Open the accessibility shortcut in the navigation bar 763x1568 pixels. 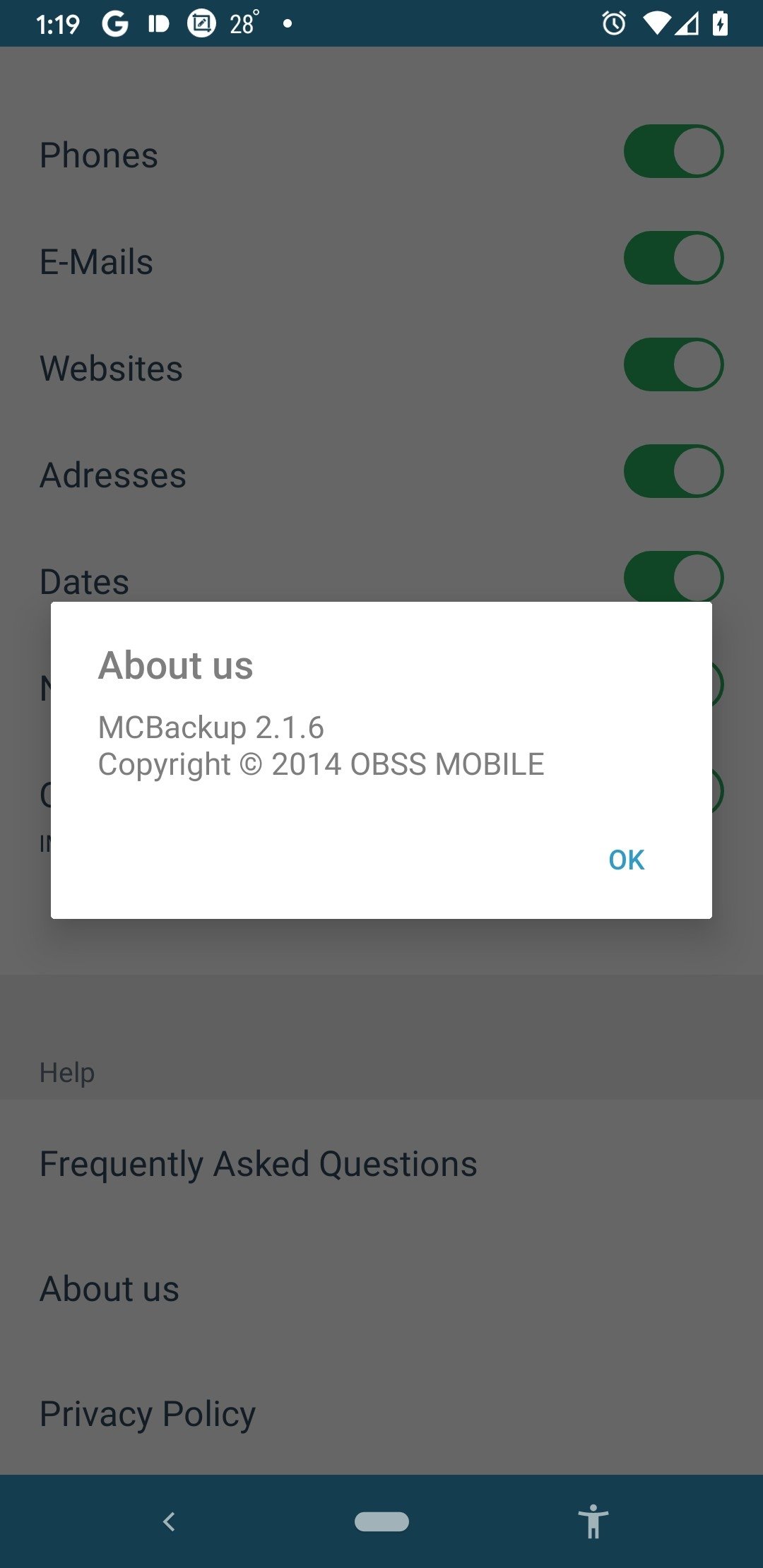point(593,1521)
